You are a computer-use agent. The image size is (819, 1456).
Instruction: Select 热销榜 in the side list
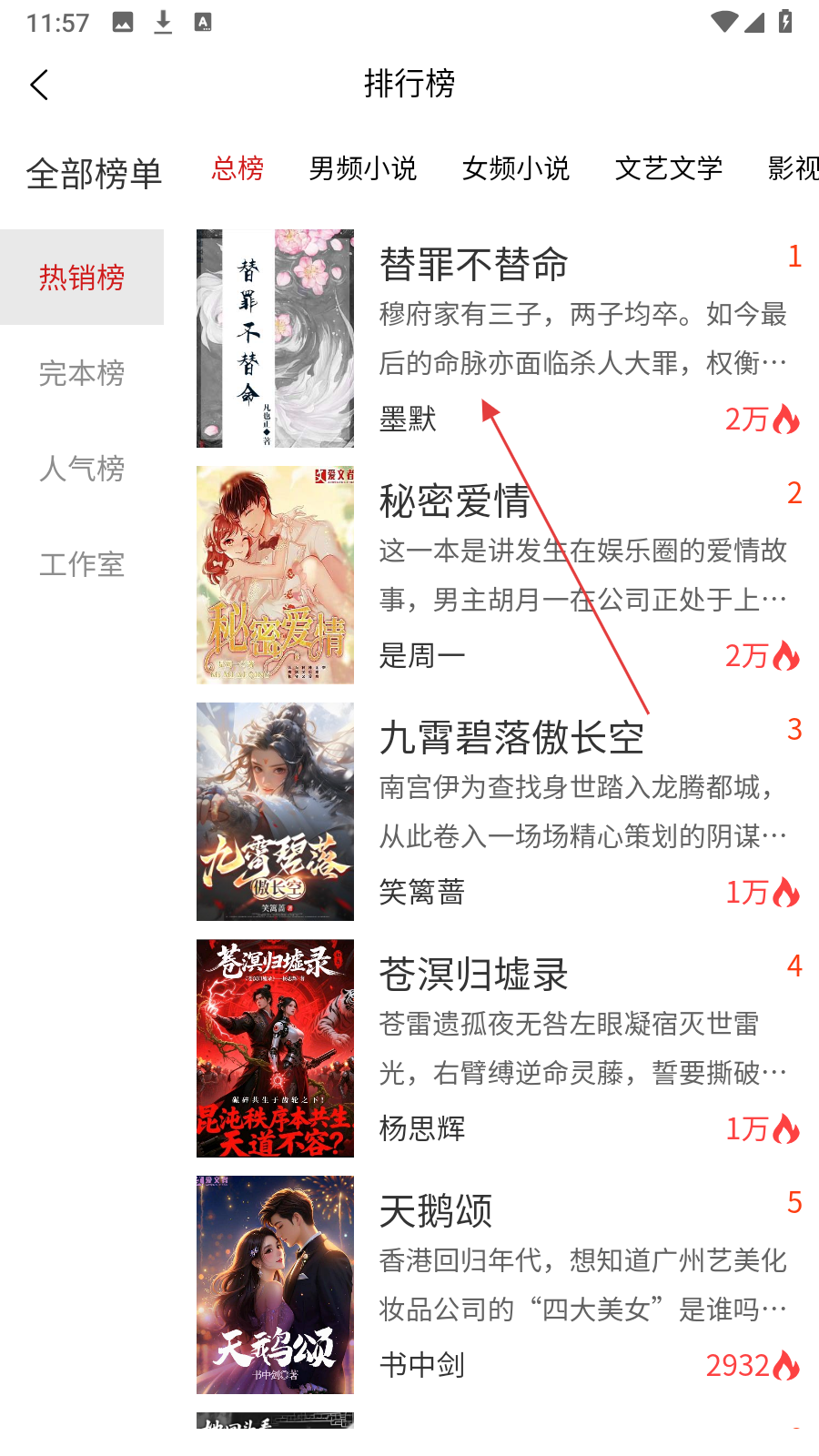tap(82, 277)
